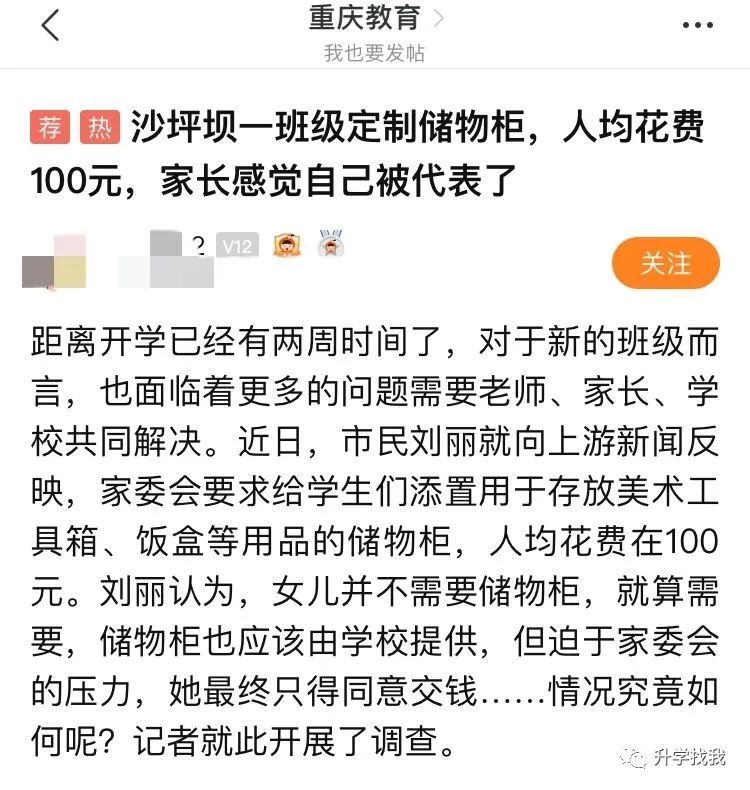Tap 我也要发帖 to write a post
This screenshot has height=790, width=750.
374,53
